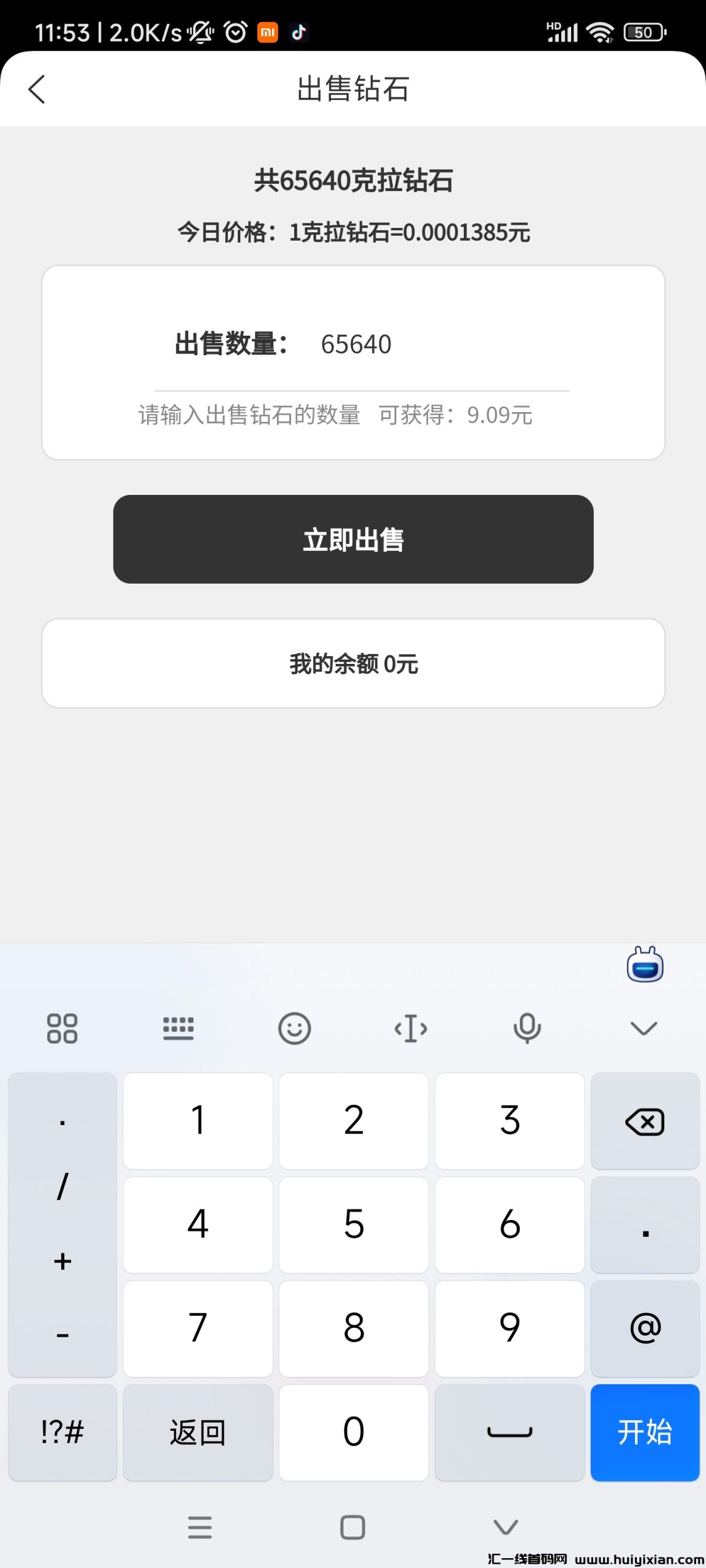This screenshot has width=706, height=1568.
Task: Tap the plus sign key
Action: 61,1262
